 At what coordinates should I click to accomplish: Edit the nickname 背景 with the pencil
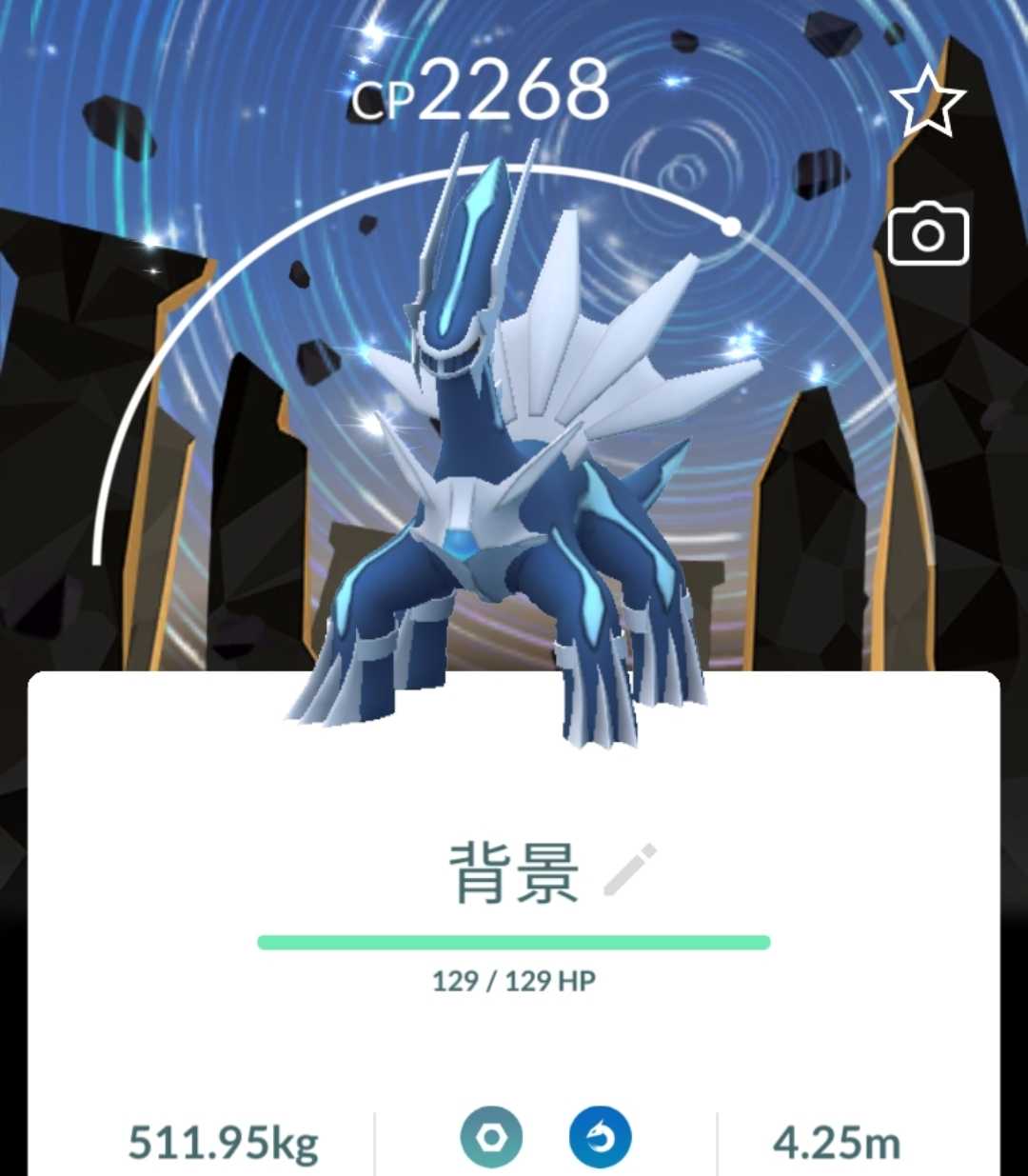pos(630,869)
